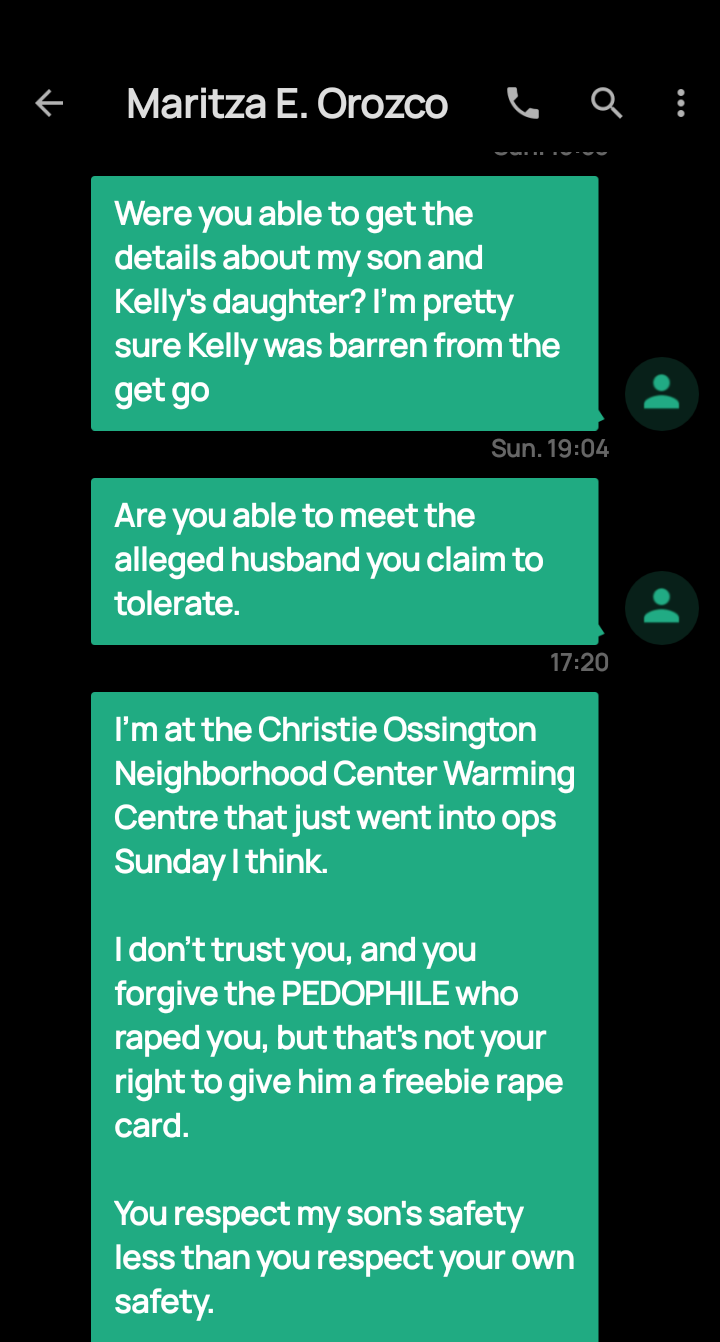Go back to the conversation list
The image size is (720, 1342).
coord(49,103)
